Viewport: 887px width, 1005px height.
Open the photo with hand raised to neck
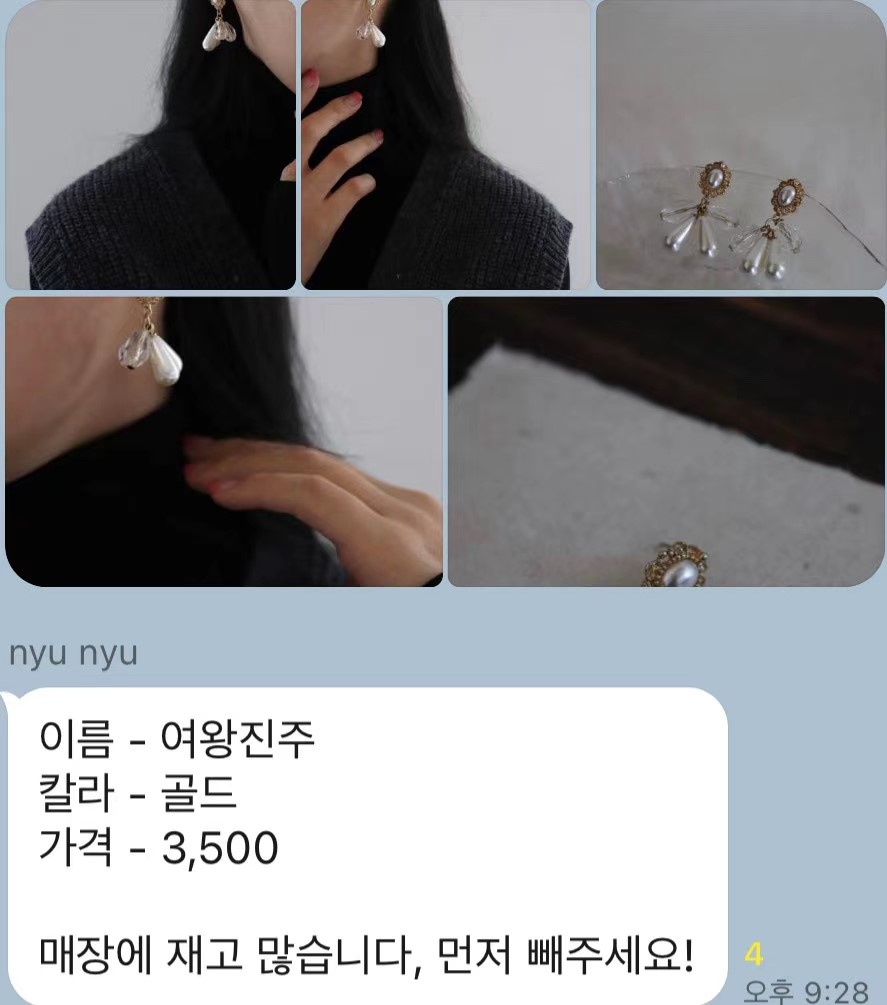click(445, 145)
